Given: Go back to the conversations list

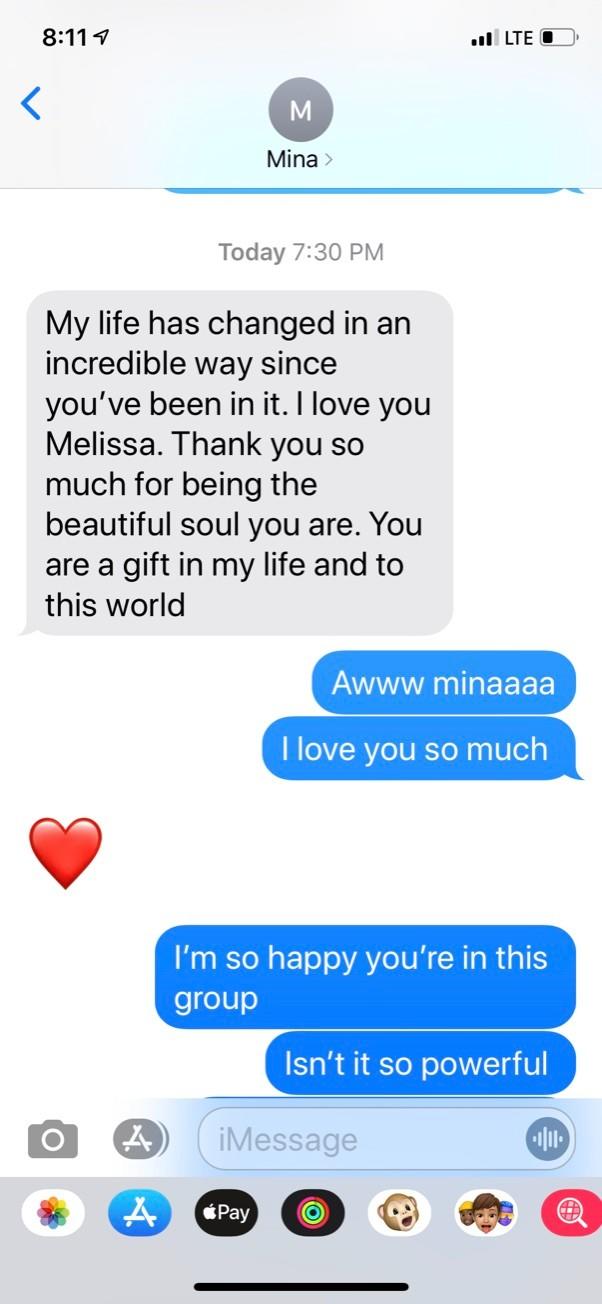Looking at the screenshot, I should pos(32,103).
